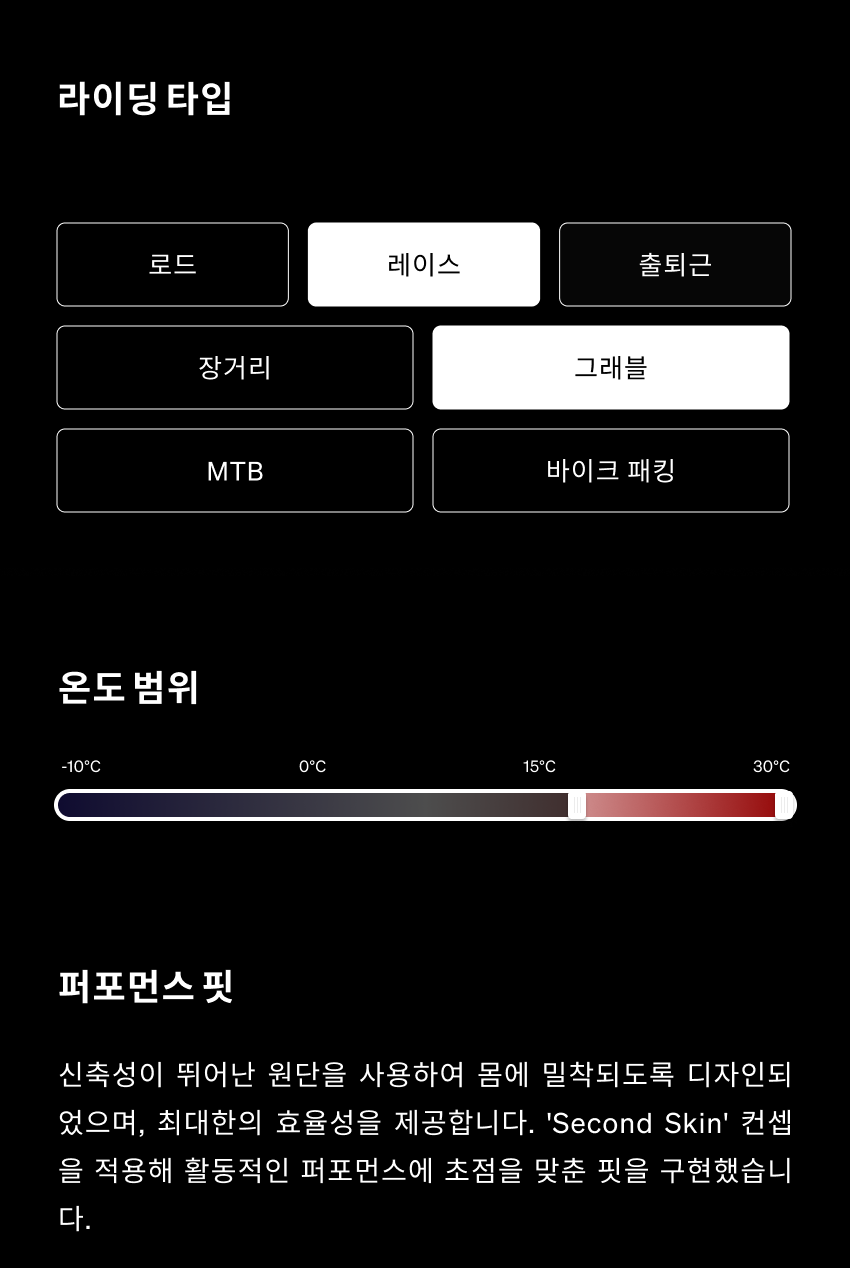850x1268 pixels.
Task: Choose the MTB riding type
Action: click(234, 470)
